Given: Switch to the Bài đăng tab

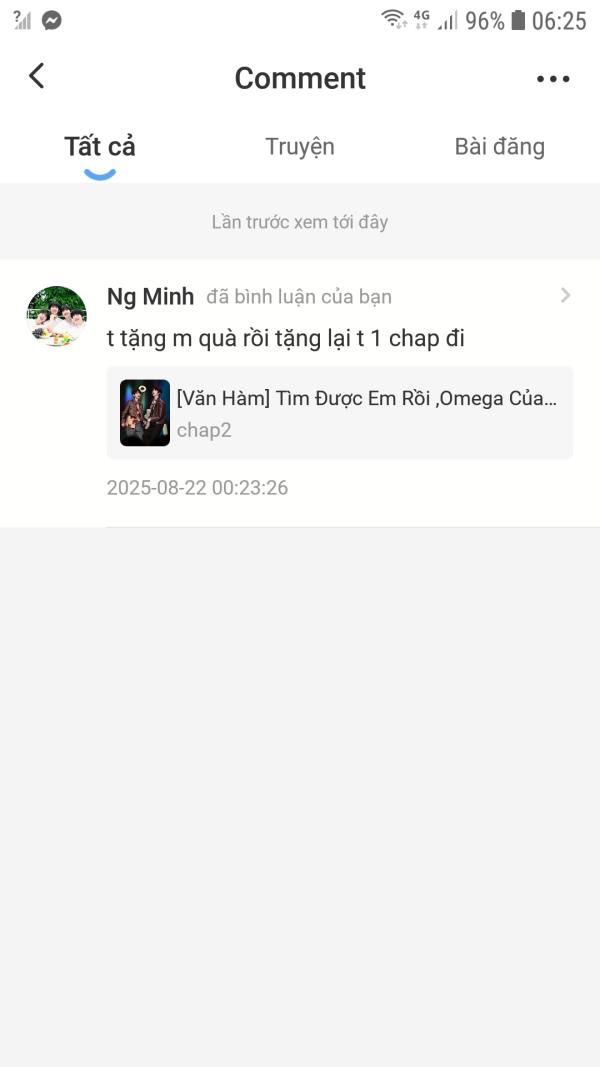Looking at the screenshot, I should pos(499,147).
